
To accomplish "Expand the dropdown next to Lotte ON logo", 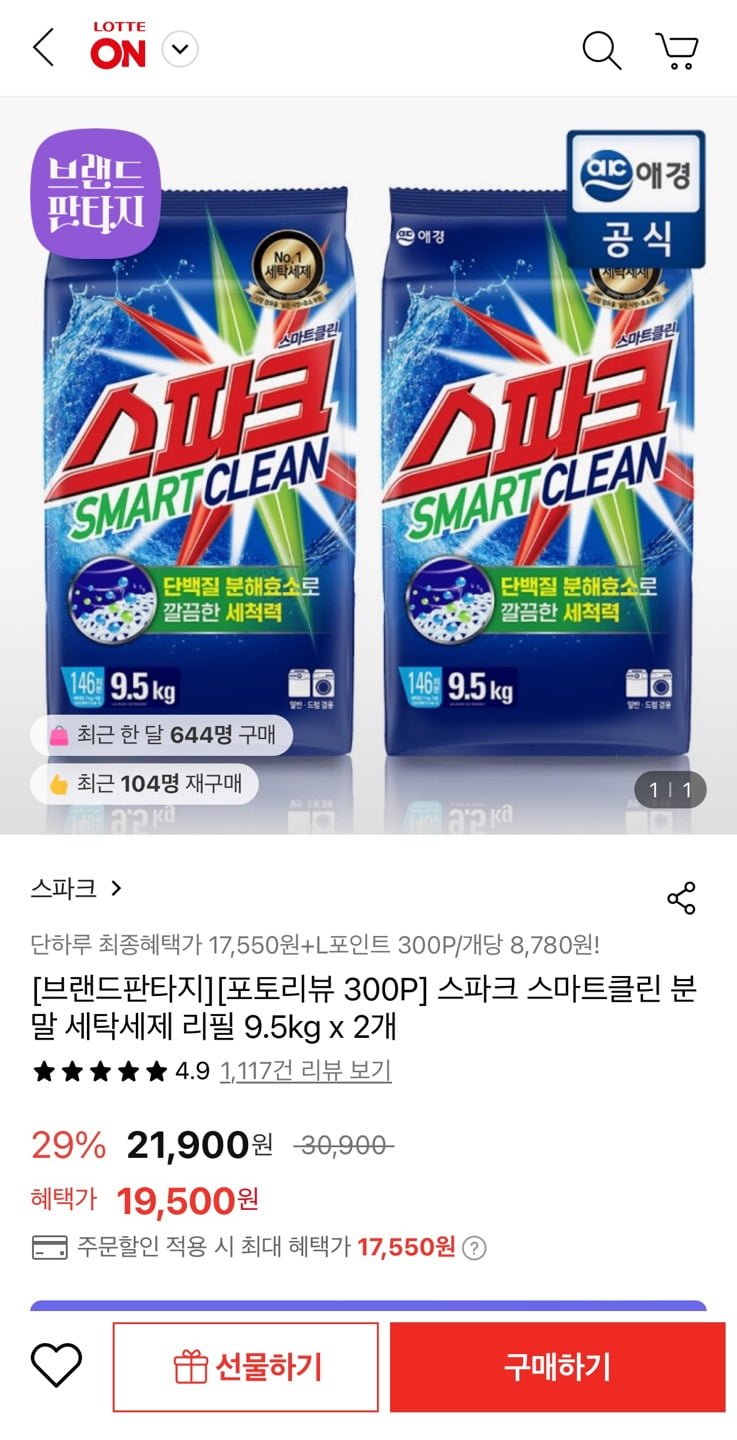I will (180, 48).
